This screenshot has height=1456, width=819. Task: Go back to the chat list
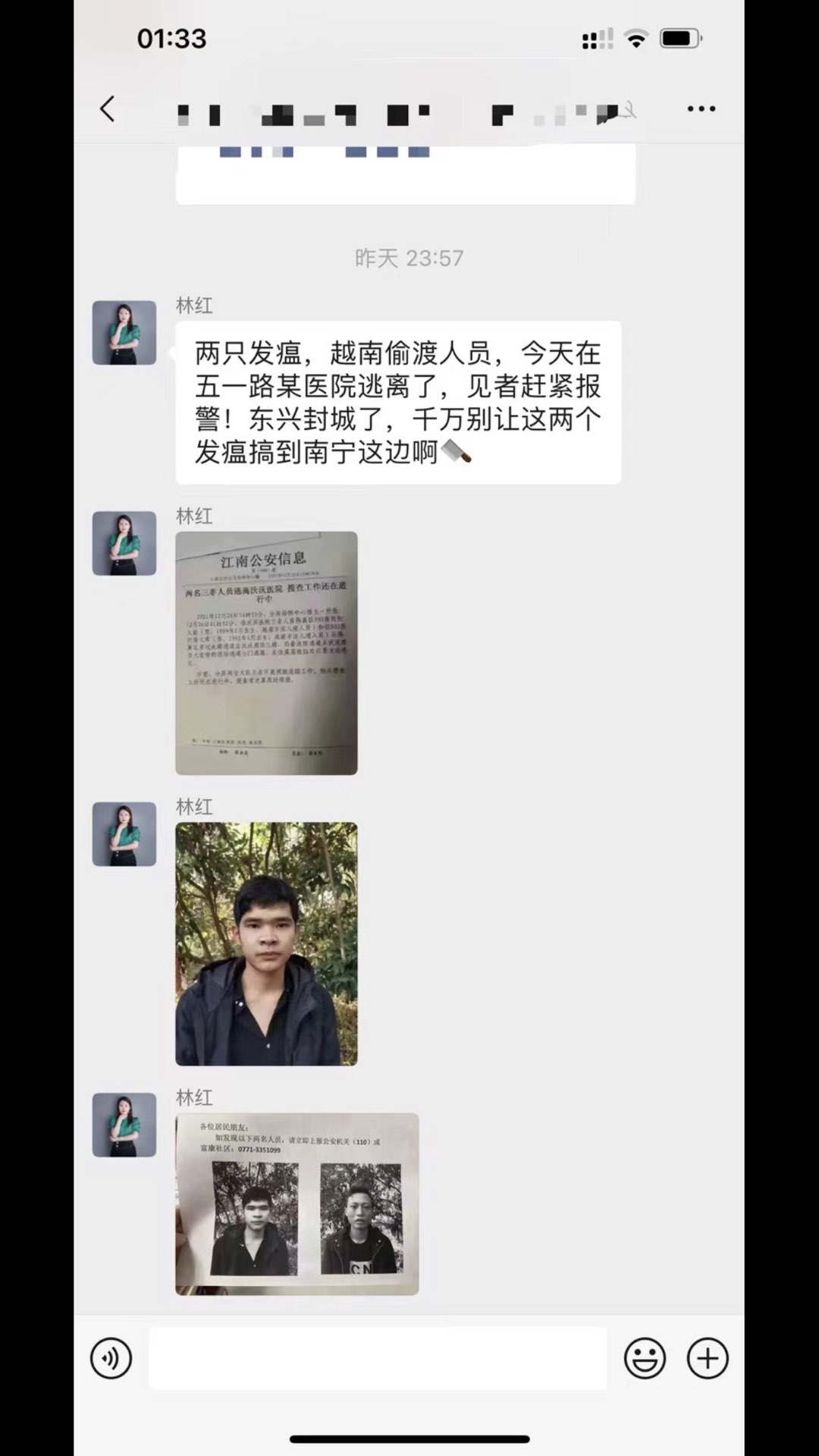(108, 109)
